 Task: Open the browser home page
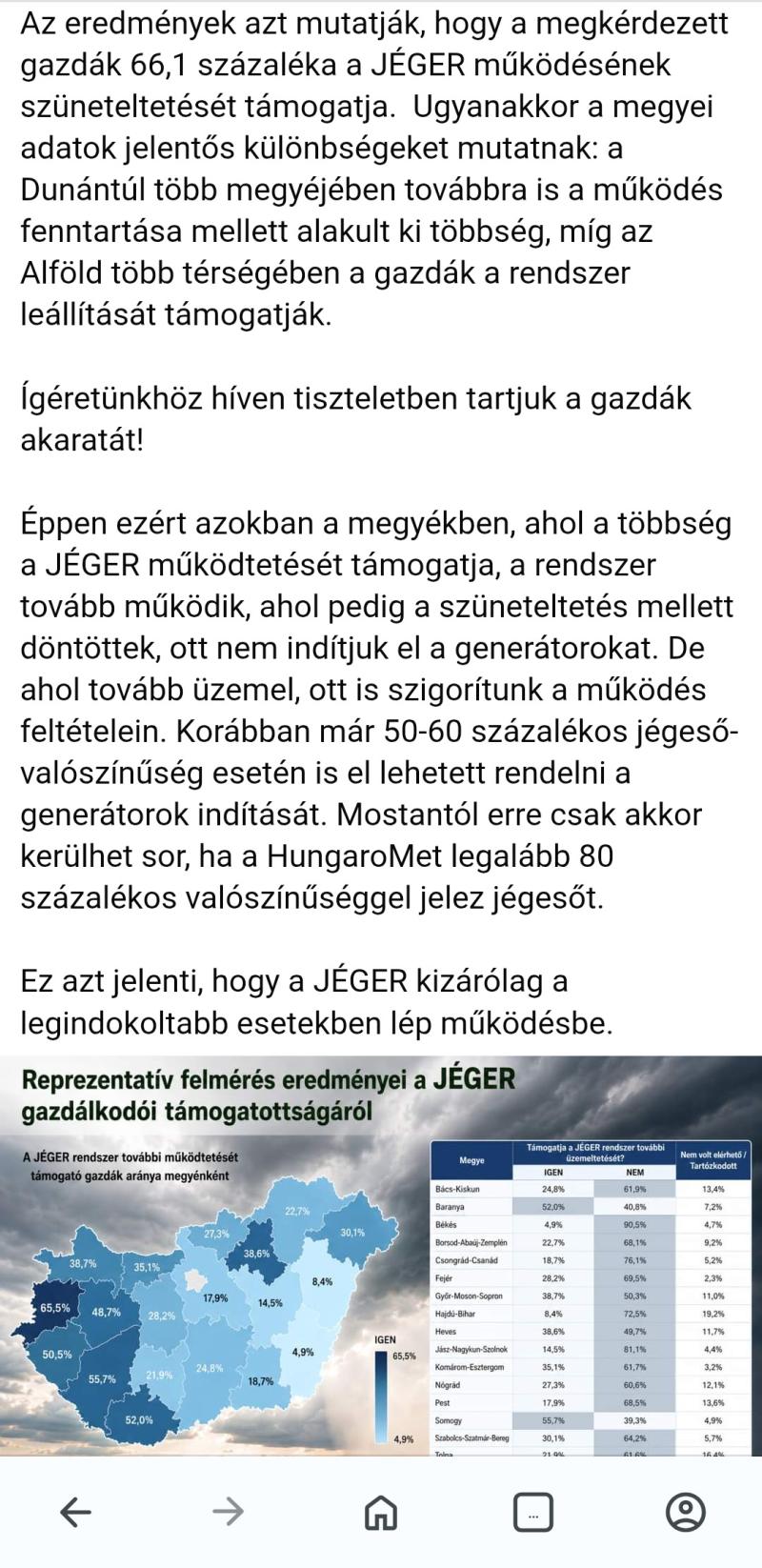(381, 1511)
